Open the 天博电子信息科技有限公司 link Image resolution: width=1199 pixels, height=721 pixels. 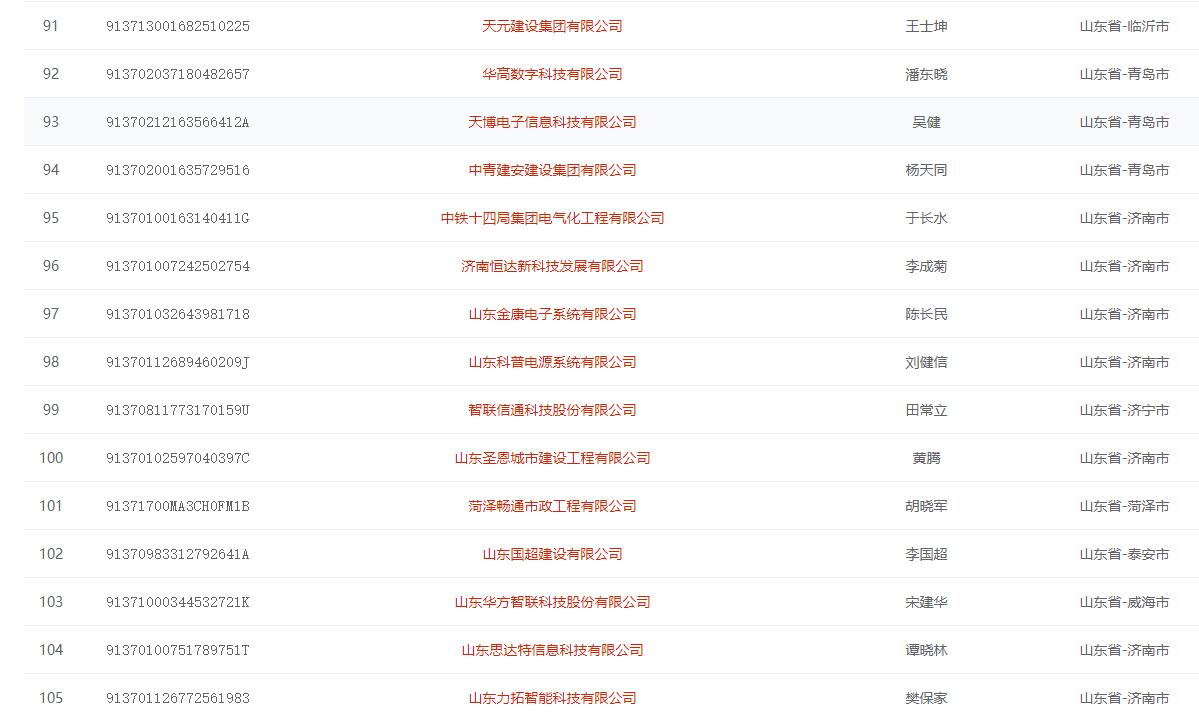552,122
